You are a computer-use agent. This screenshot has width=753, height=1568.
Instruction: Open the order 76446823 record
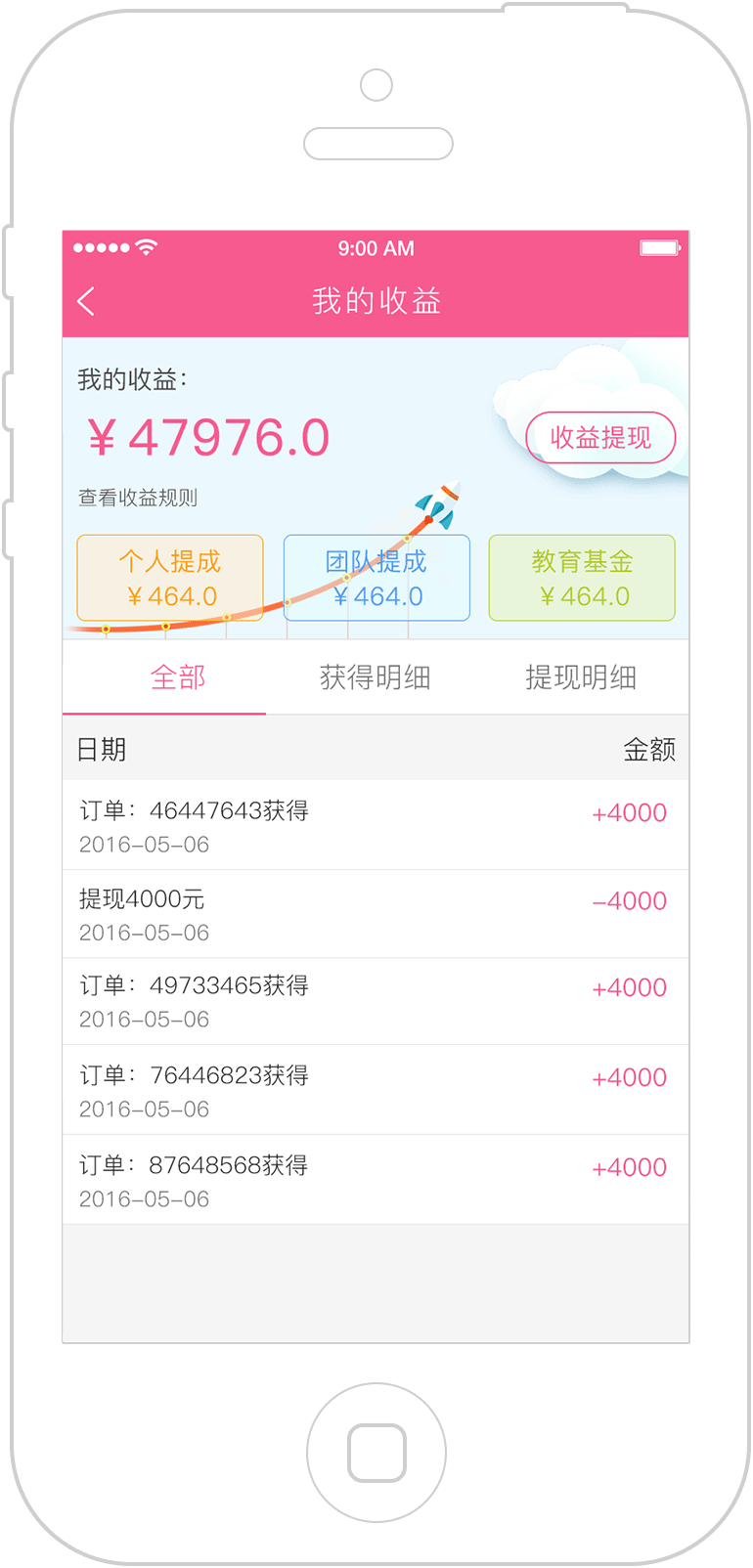point(376,1090)
